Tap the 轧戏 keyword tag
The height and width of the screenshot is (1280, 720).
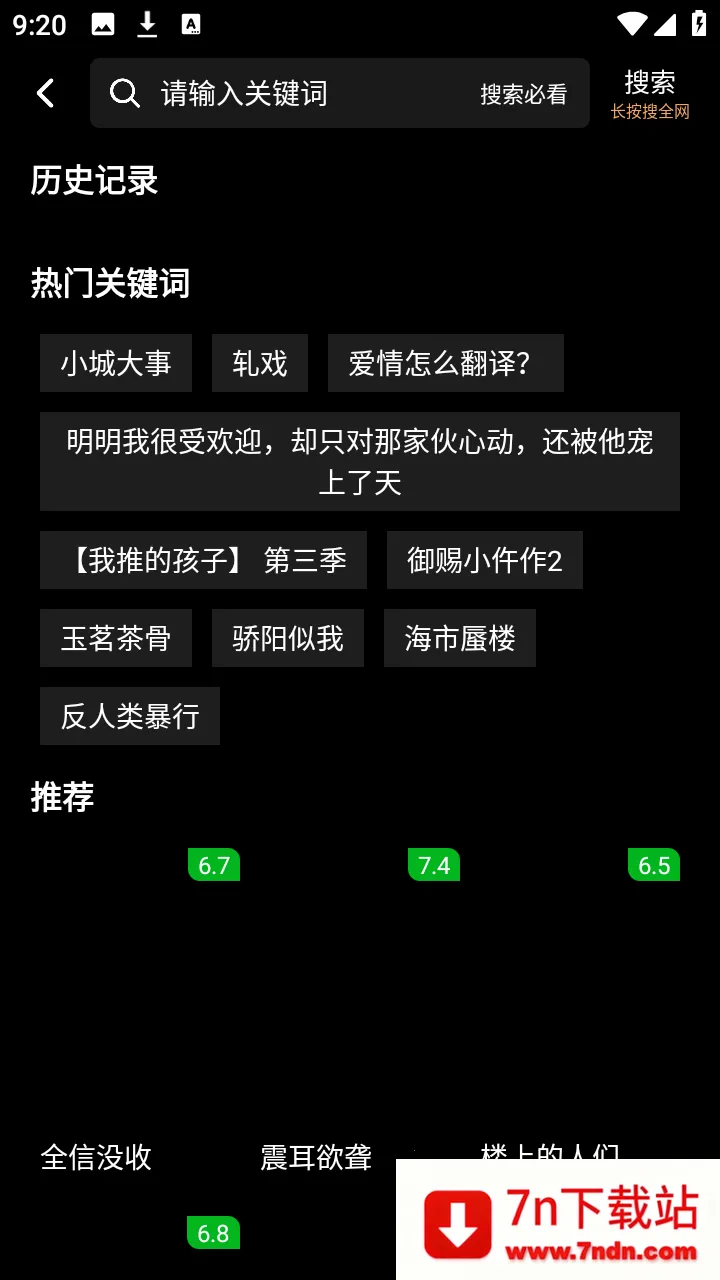click(x=259, y=363)
